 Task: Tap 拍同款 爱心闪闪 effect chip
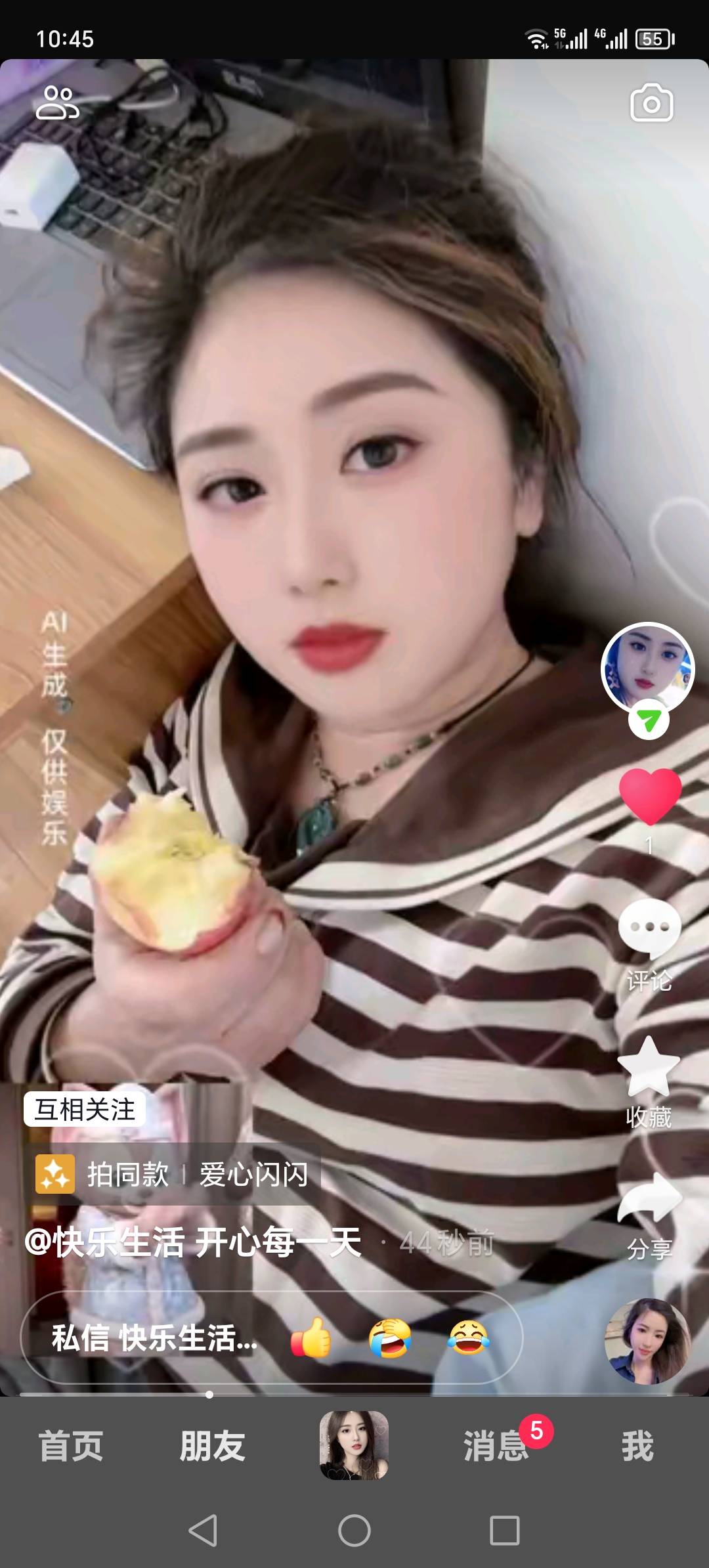coord(172,1174)
